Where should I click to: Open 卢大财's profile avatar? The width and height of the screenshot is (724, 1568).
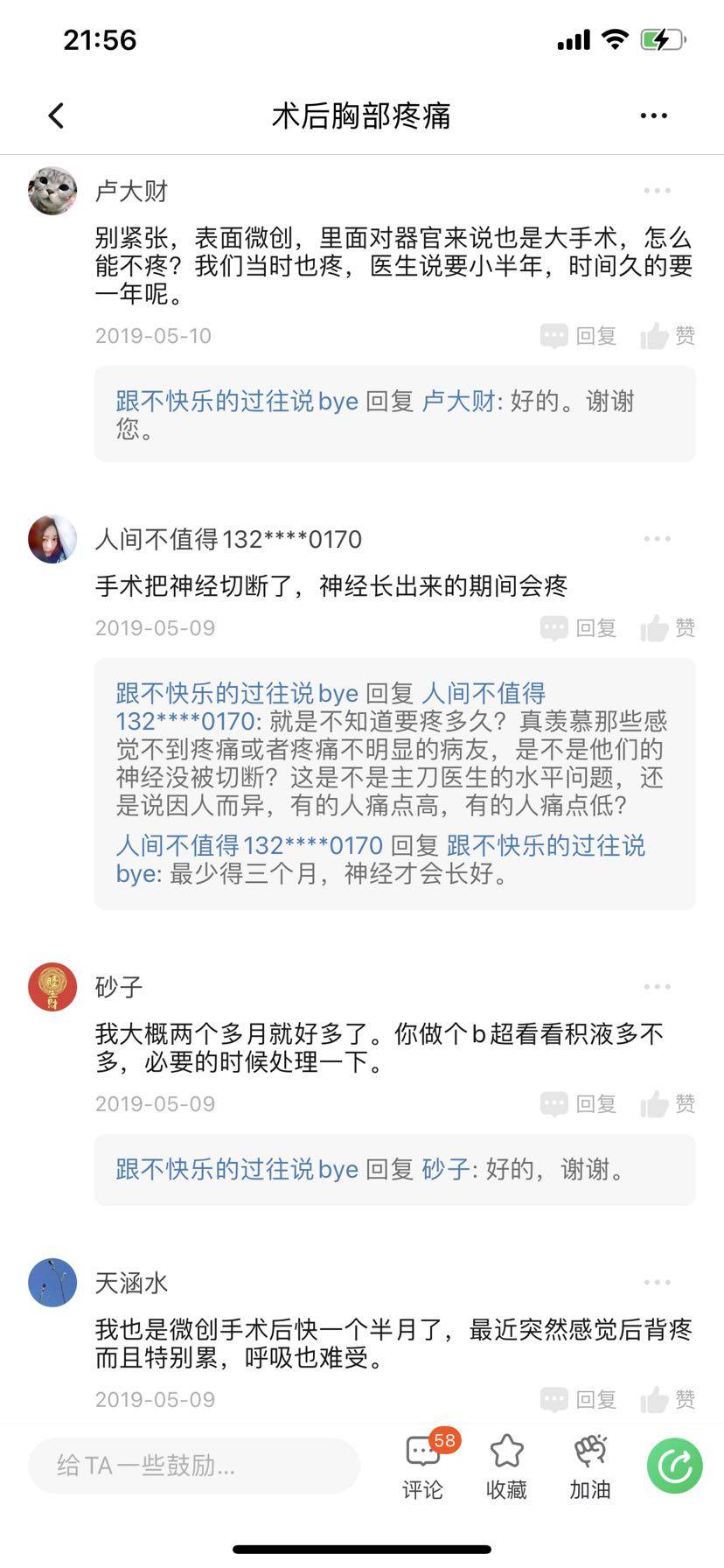(52, 191)
